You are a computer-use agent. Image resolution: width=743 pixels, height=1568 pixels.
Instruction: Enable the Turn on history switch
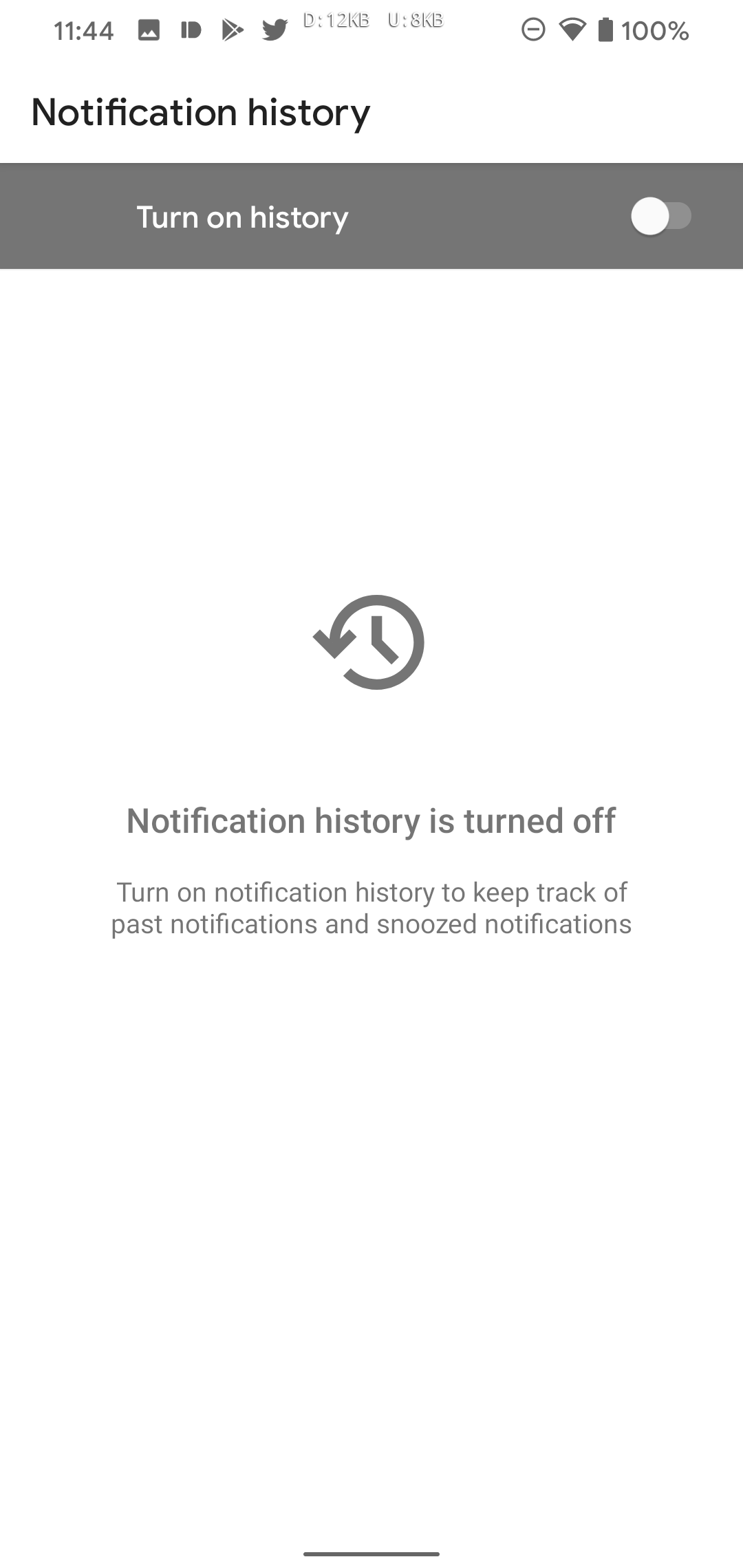pyautogui.click(x=660, y=217)
